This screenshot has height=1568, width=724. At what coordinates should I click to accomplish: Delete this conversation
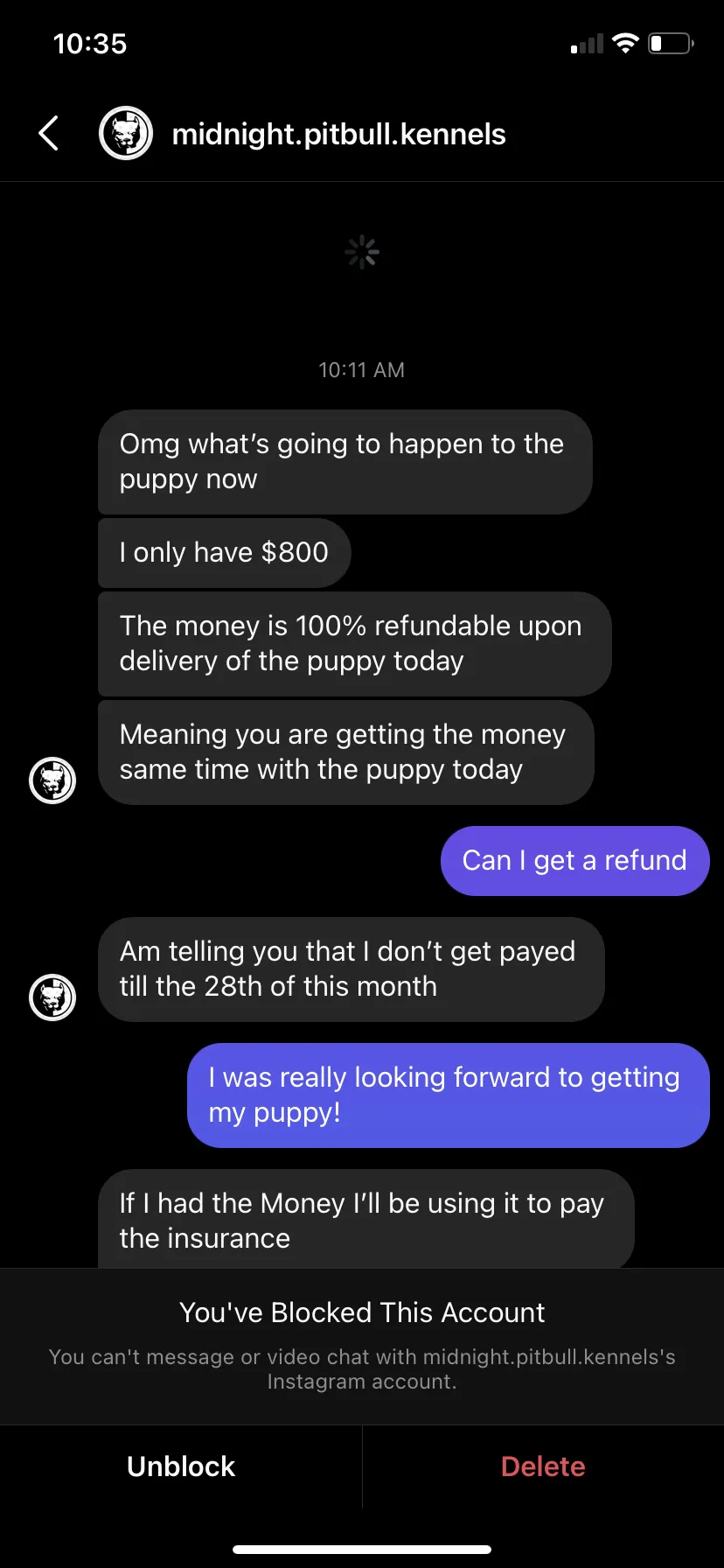(543, 1466)
